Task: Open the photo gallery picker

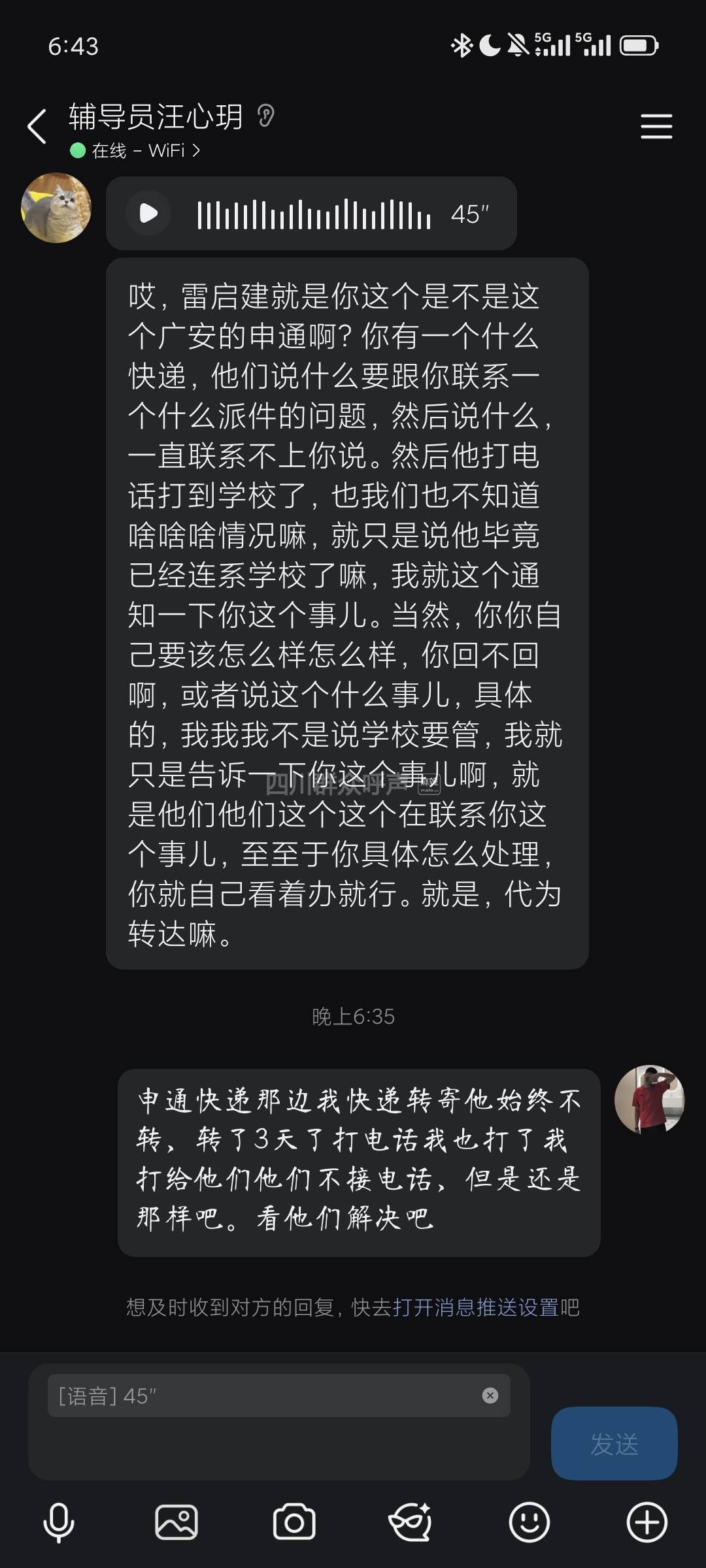Action: 176,1522
